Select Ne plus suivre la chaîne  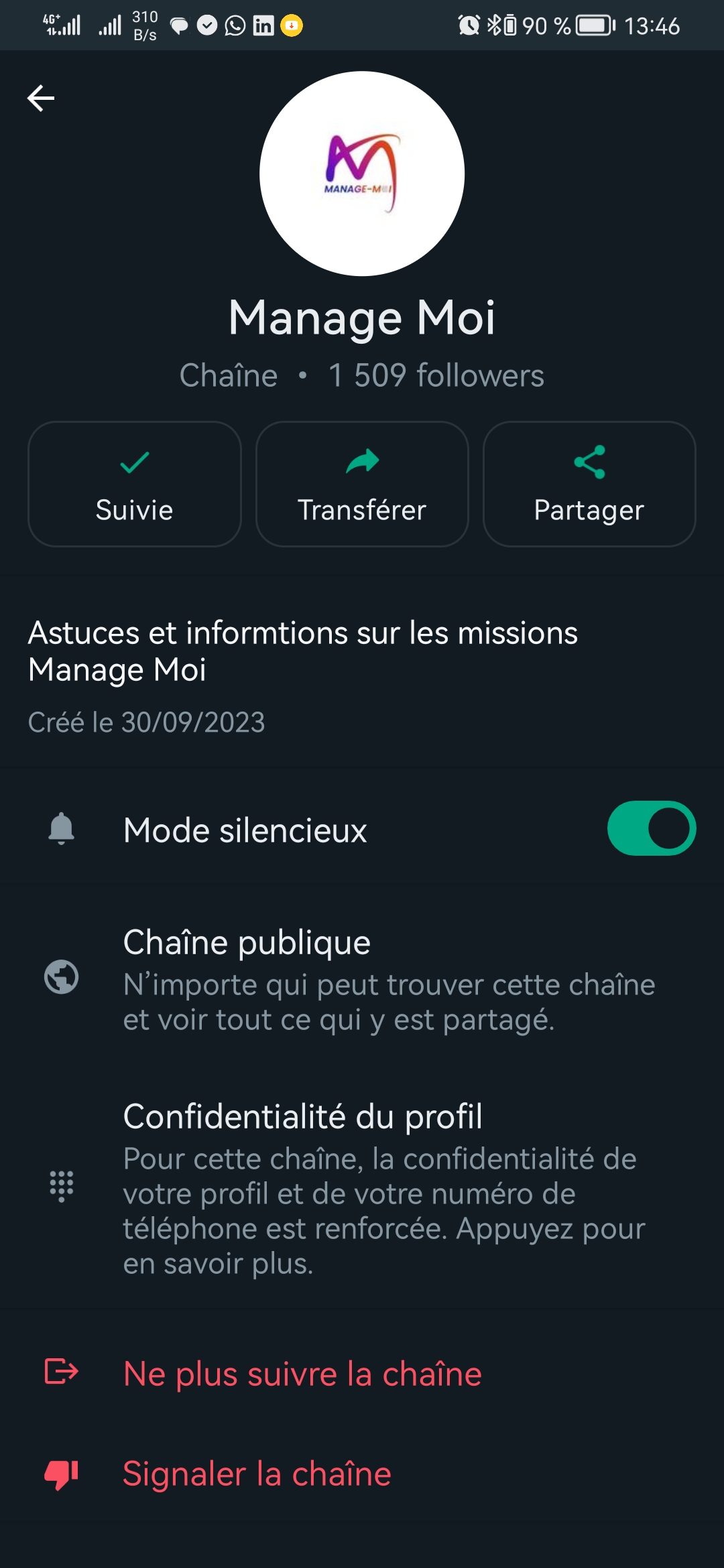[302, 1374]
